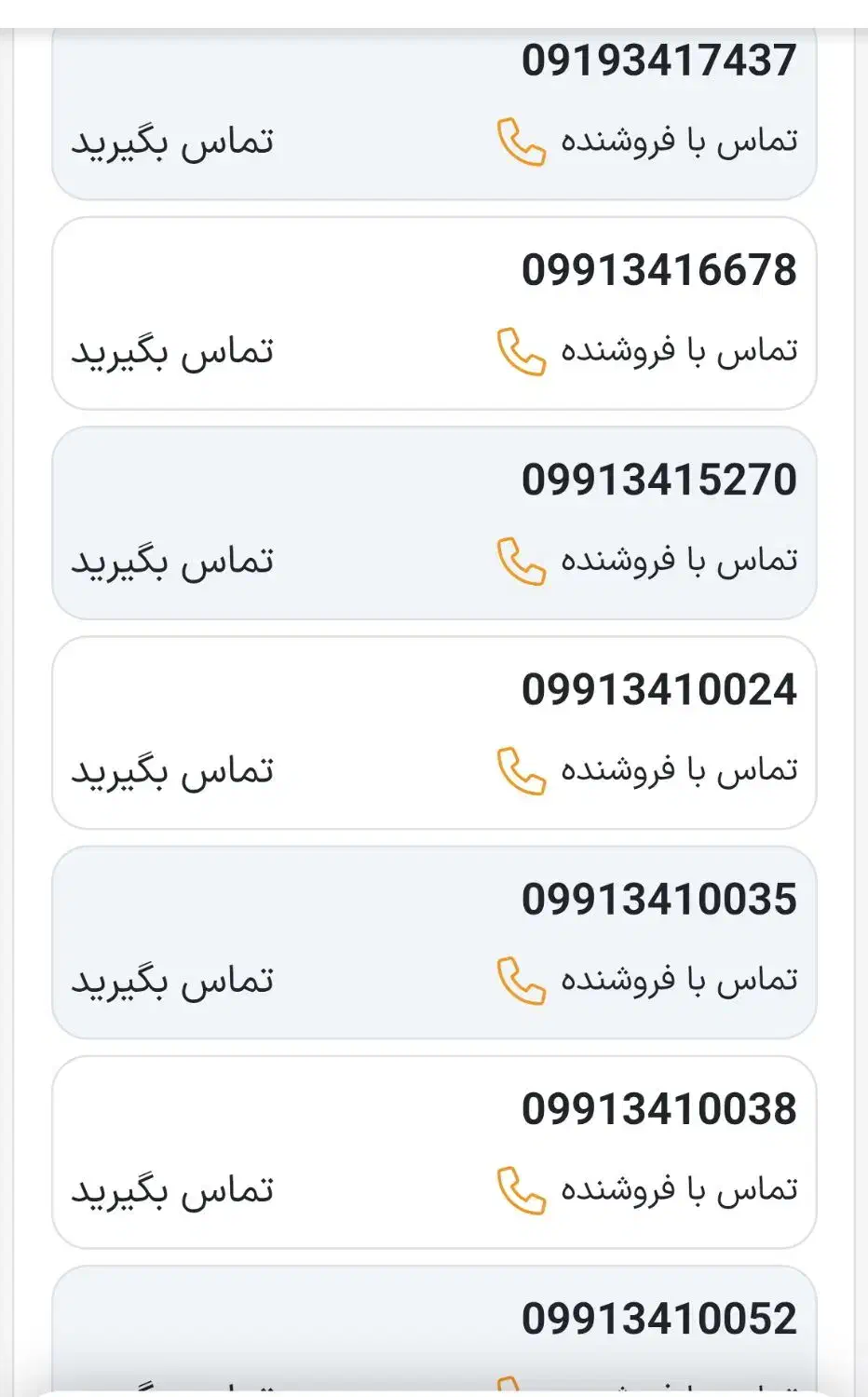The width and height of the screenshot is (868, 1397).
Task: Click تماس بگیرید beside 09913415270
Action: 173,559
